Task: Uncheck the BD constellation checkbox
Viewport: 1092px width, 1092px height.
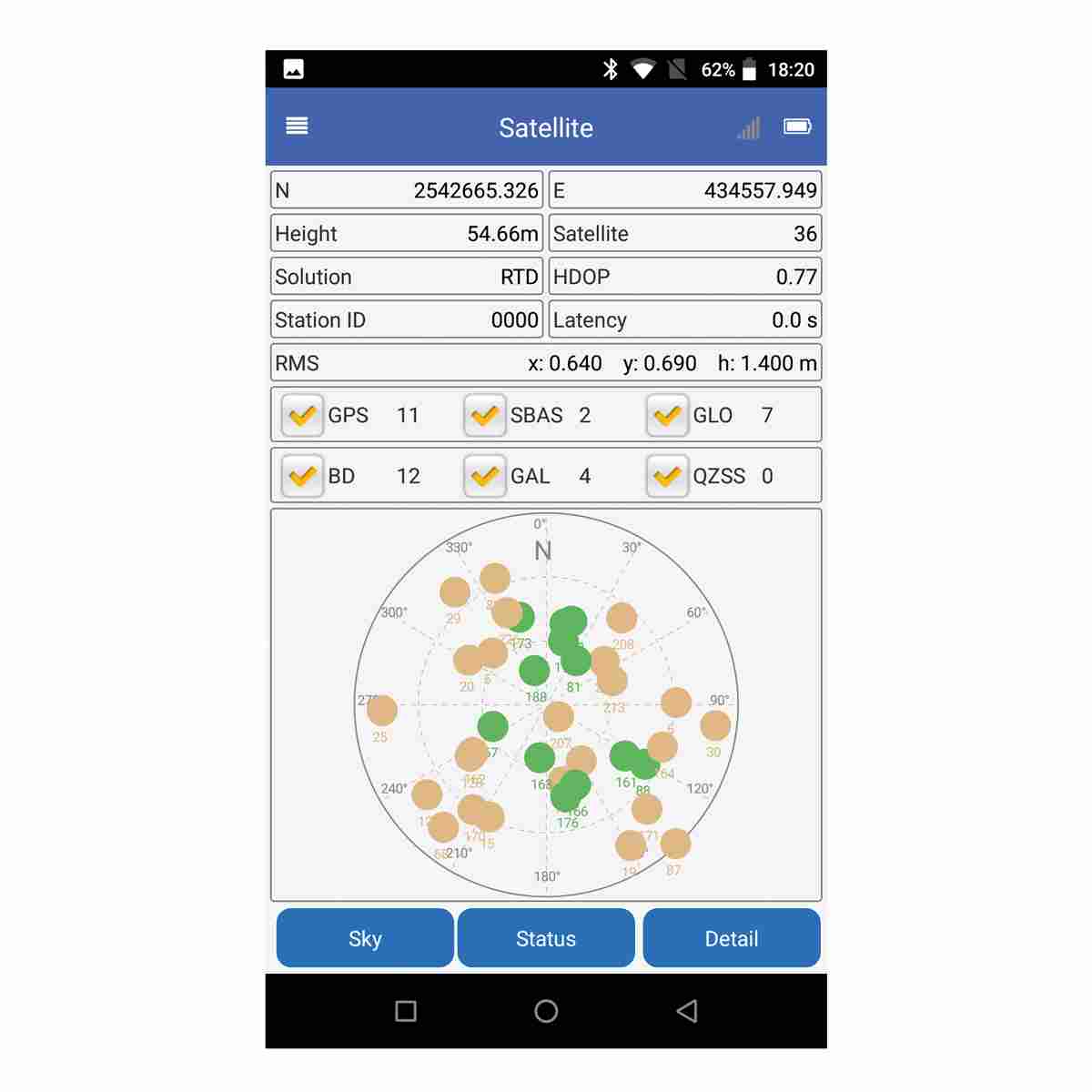Action: coord(302,476)
